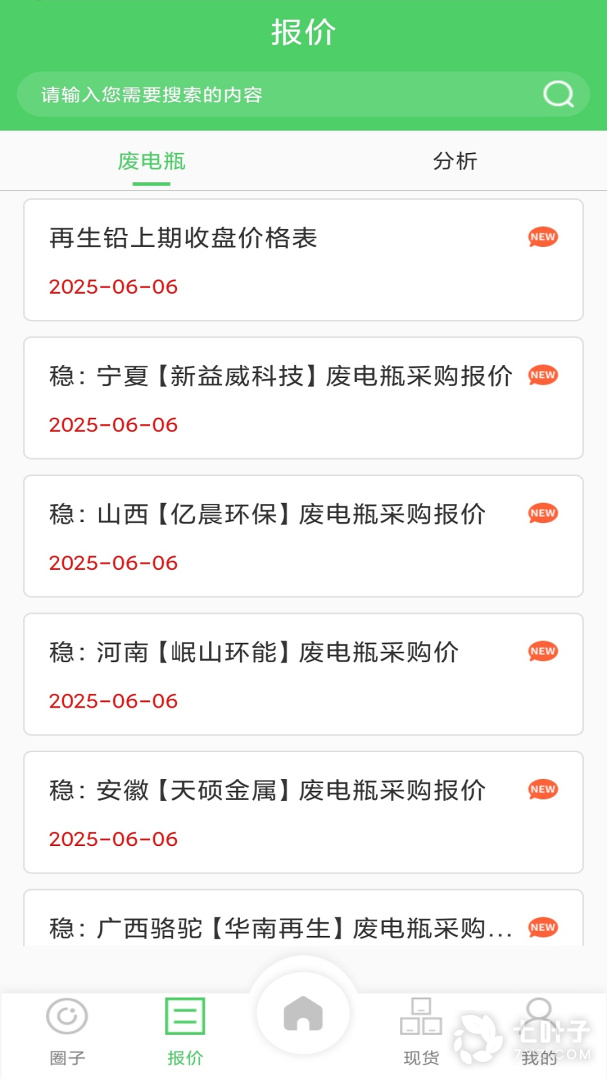The image size is (607, 1080).
Task: Open 宁夏【新益威科技】废电瓶采购报价
Action: click(x=303, y=398)
